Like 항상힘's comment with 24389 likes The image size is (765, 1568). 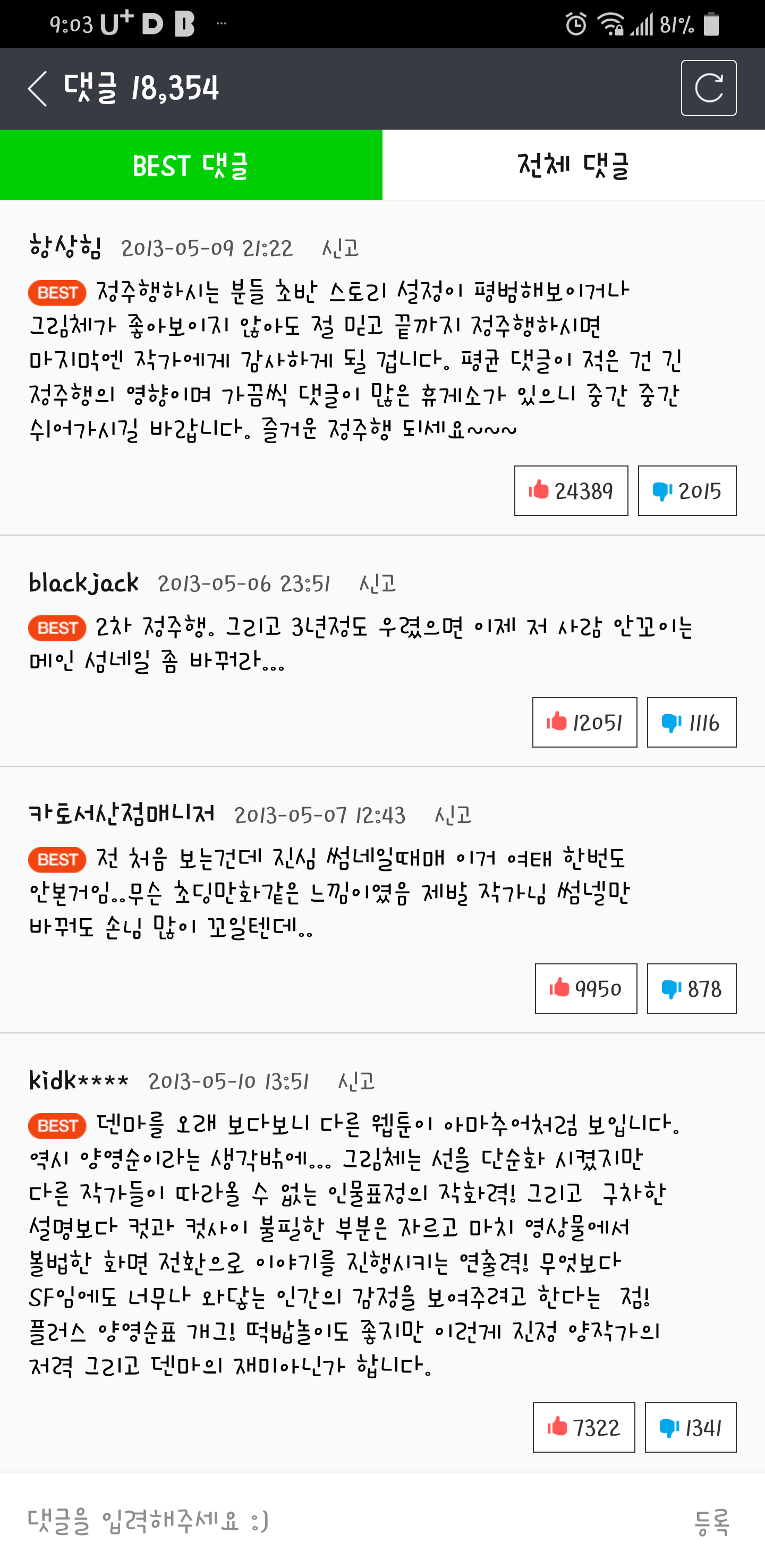571,490
